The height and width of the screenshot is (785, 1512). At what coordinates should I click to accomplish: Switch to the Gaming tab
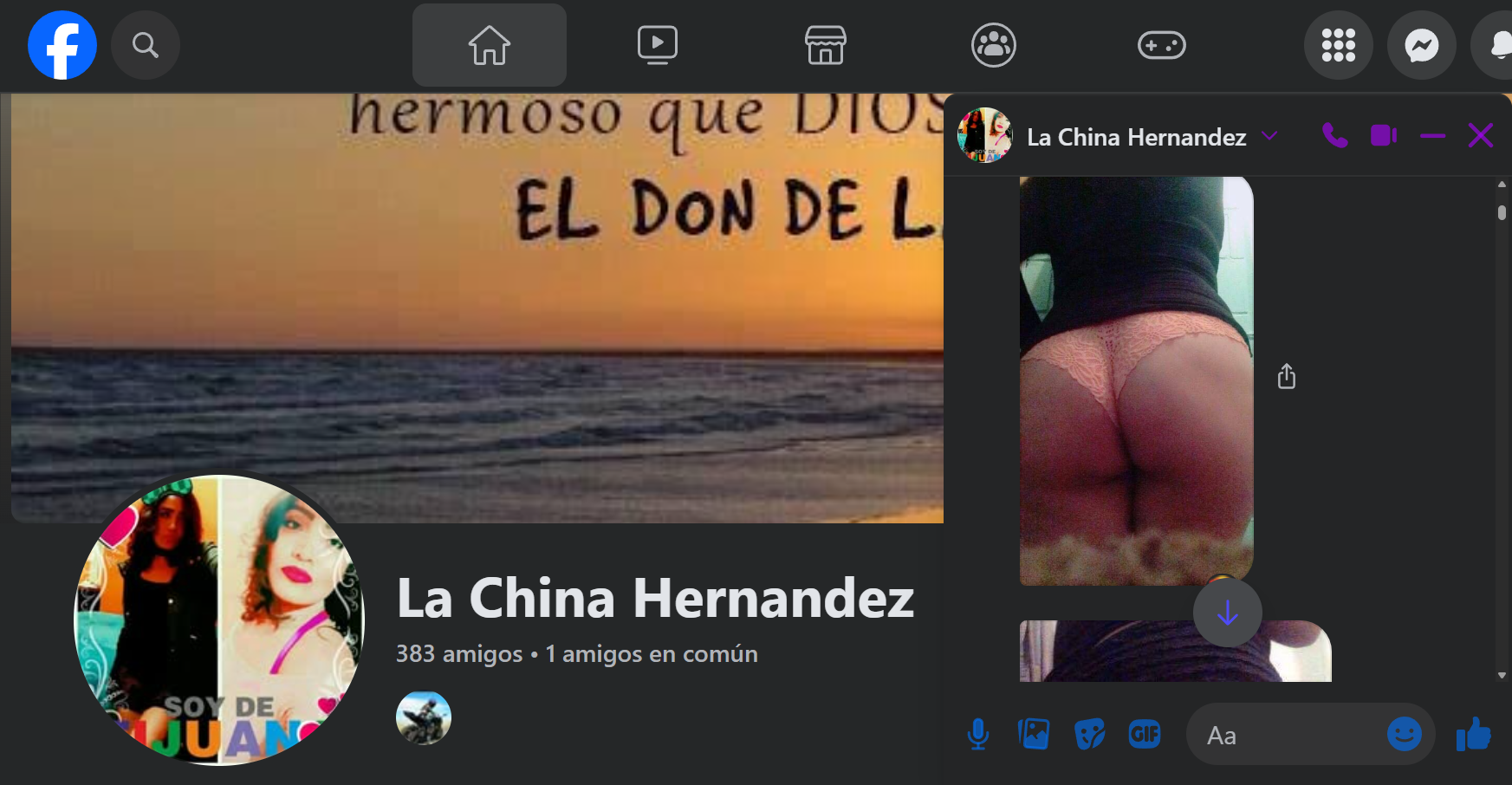tap(1161, 45)
